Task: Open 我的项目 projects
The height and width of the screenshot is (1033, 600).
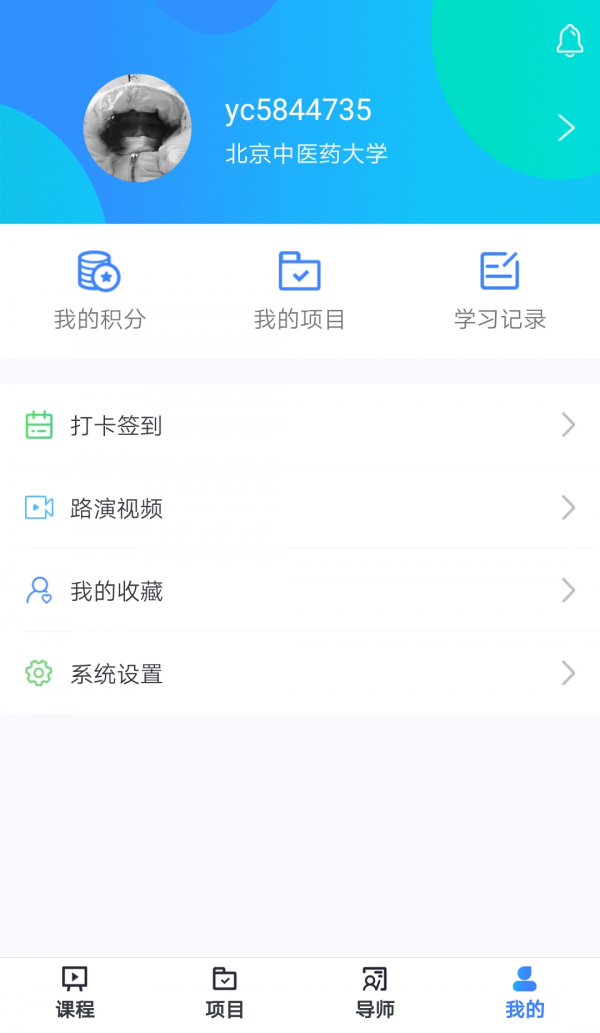Action: coord(299,291)
